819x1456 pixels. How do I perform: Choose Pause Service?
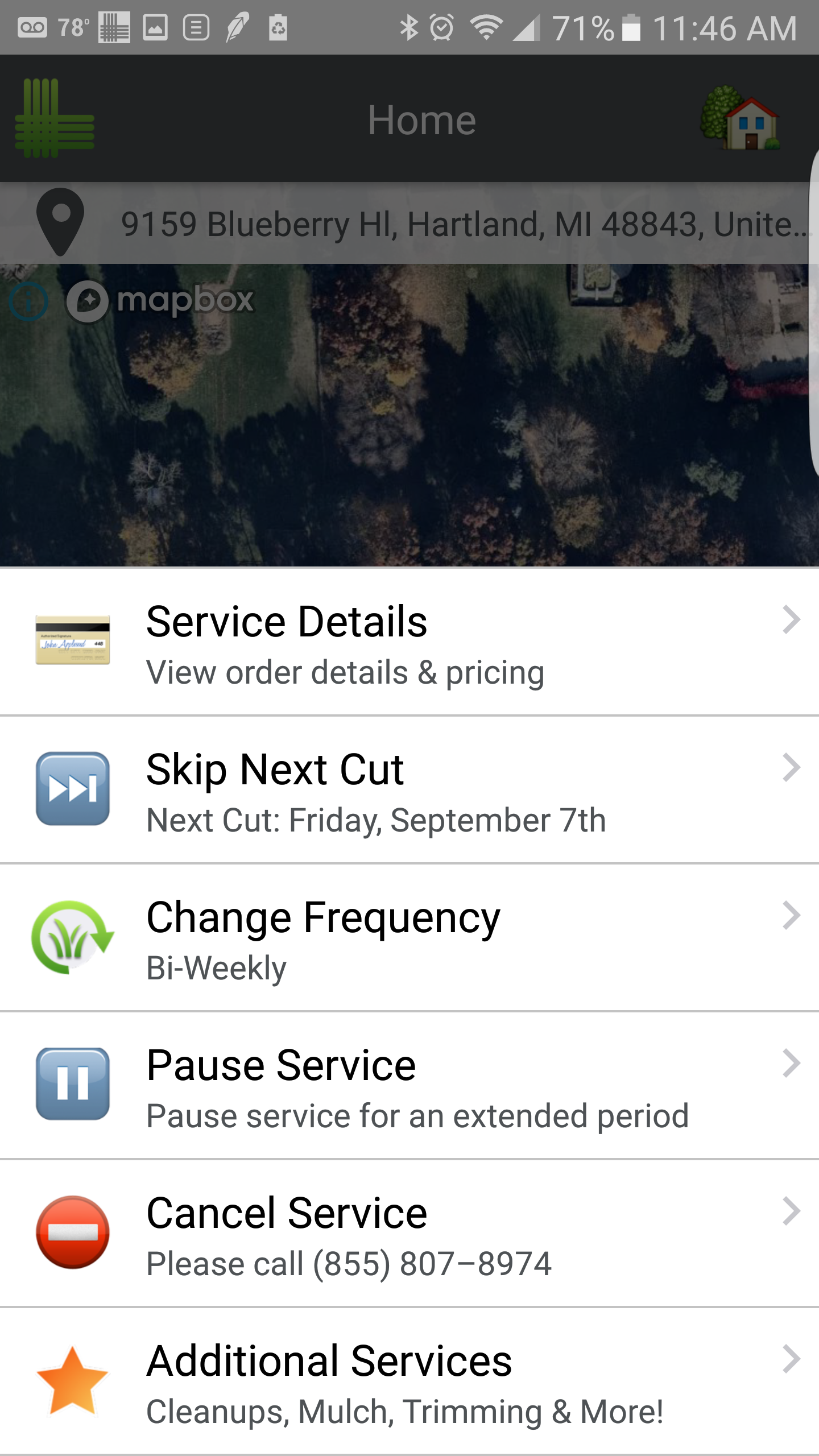point(409,1086)
